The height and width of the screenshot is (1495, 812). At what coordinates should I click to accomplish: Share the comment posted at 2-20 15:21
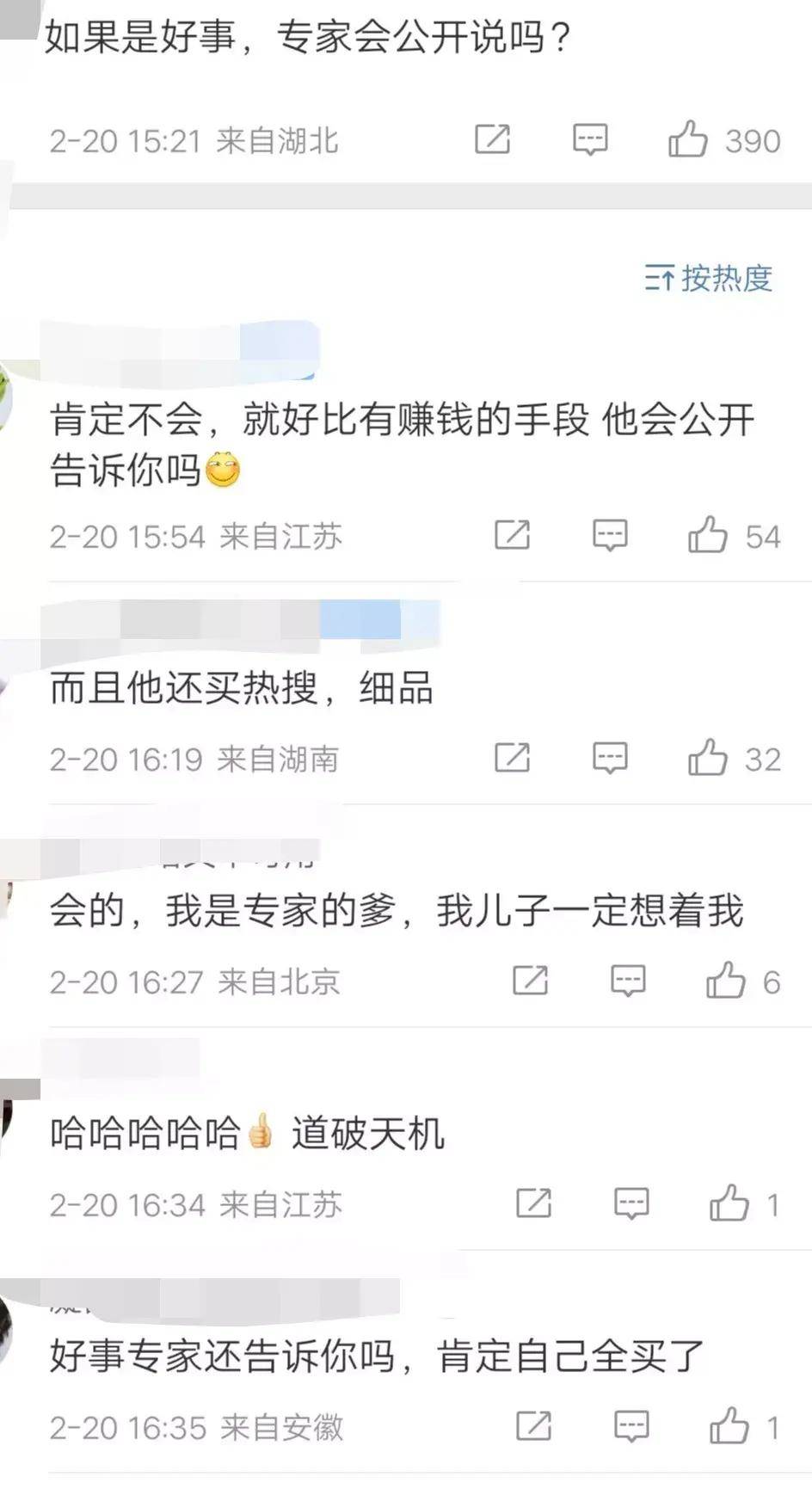(493, 138)
